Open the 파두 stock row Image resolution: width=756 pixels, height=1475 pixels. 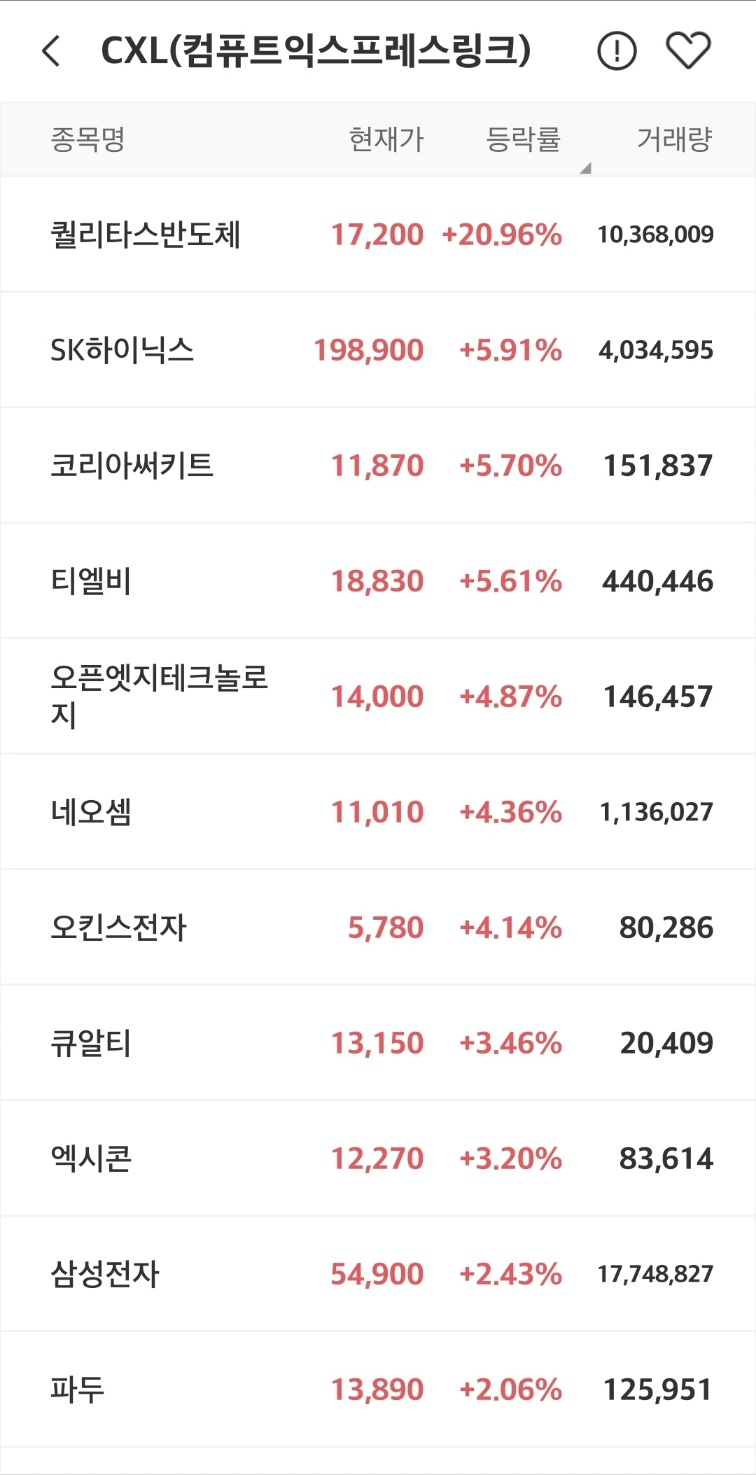pyautogui.click(x=378, y=1390)
